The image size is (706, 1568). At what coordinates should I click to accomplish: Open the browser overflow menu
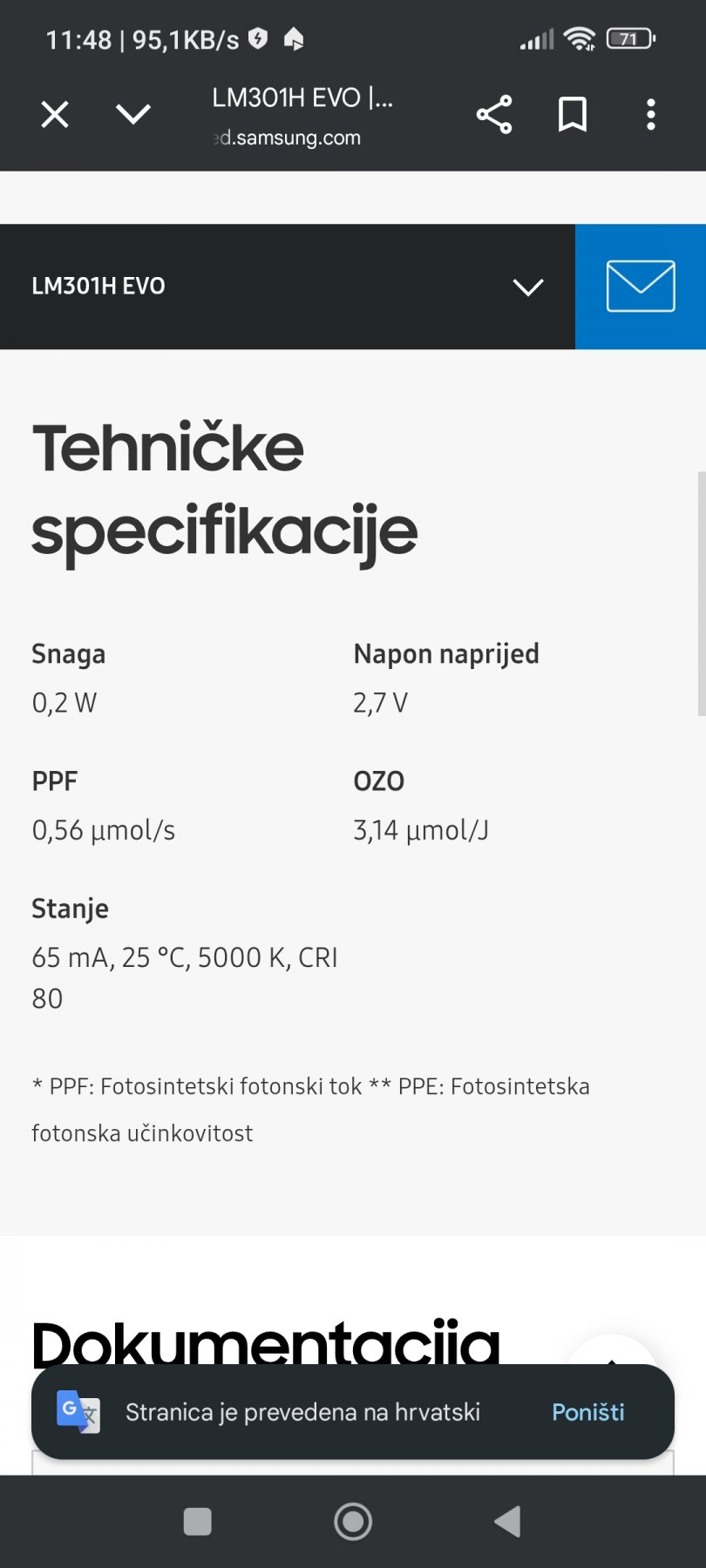pyautogui.click(x=651, y=114)
